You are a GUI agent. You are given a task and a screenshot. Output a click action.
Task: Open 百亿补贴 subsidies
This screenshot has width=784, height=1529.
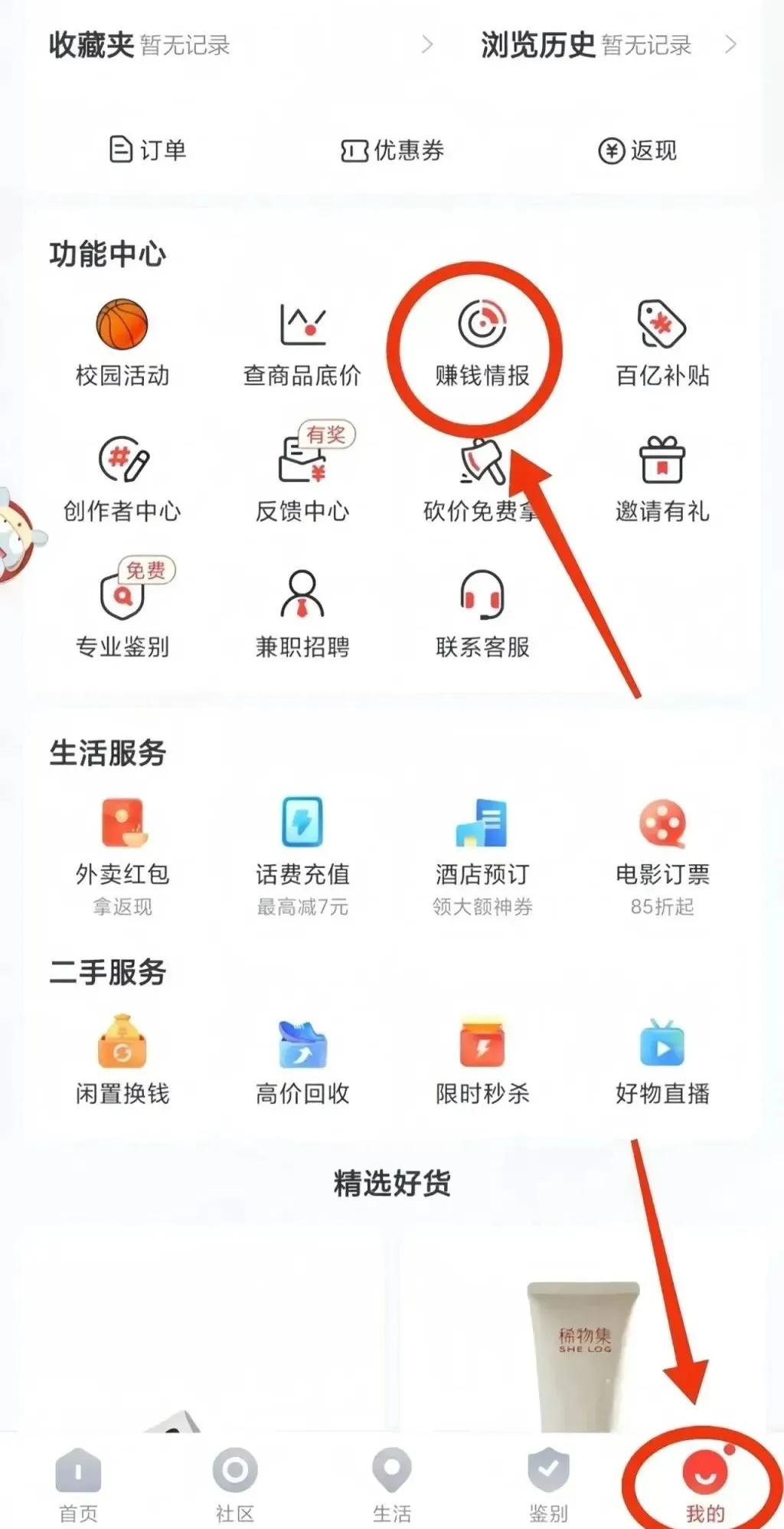pyautogui.click(x=662, y=342)
